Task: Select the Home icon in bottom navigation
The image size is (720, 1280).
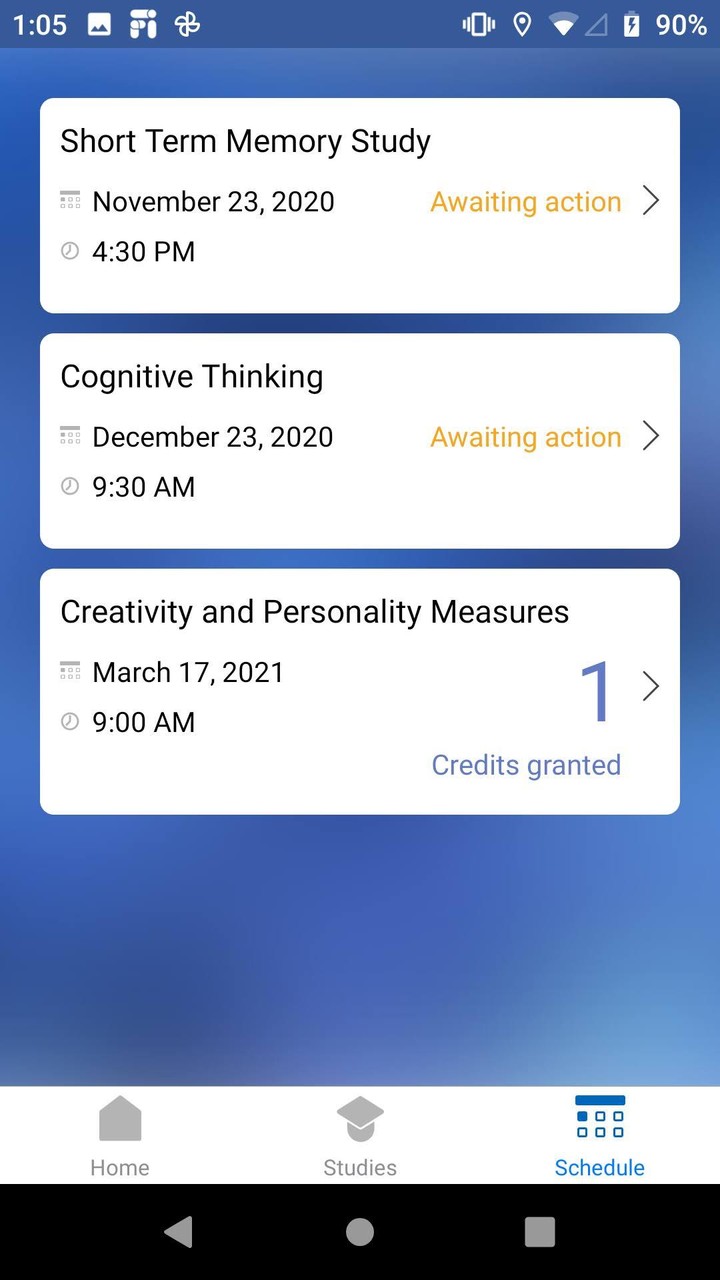Action: [x=119, y=1119]
